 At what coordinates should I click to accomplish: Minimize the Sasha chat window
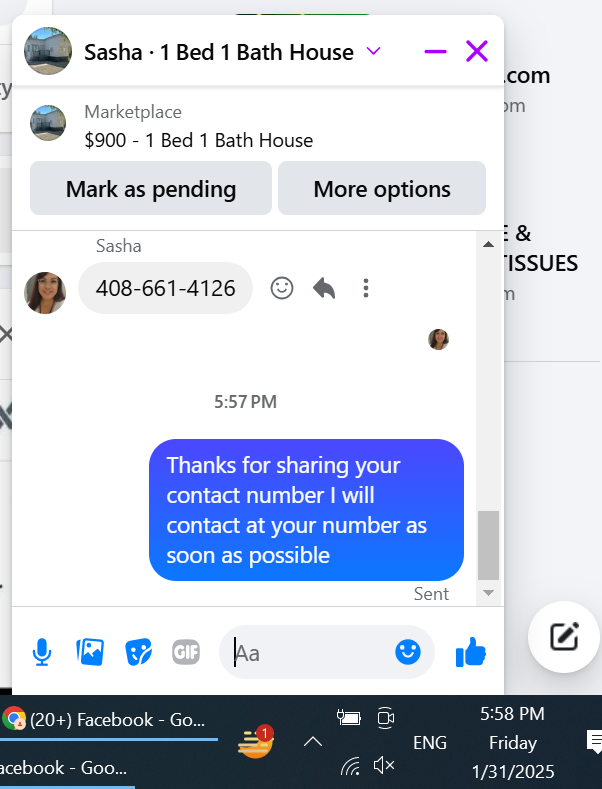[435, 51]
